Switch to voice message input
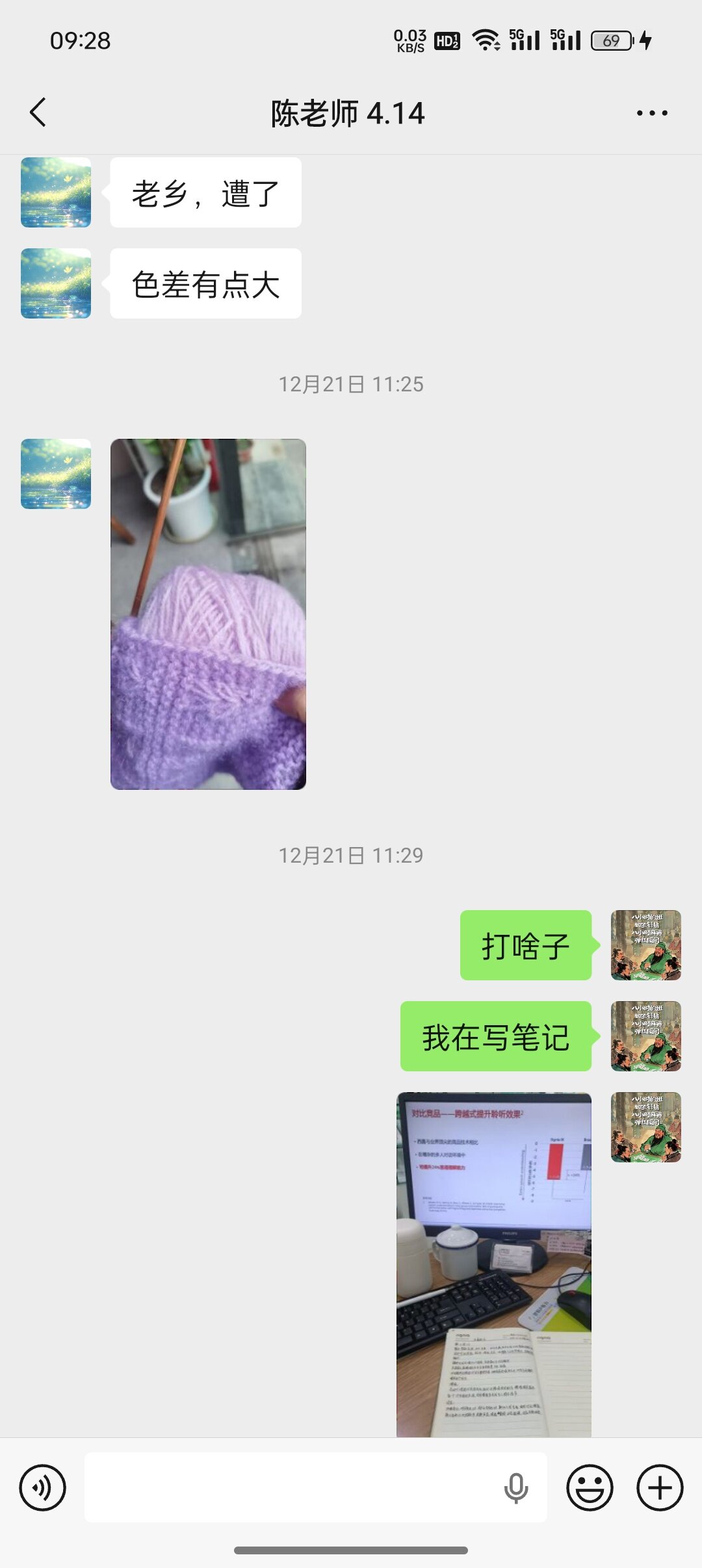This screenshot has width=702, height=1568. click(43, 1487)
